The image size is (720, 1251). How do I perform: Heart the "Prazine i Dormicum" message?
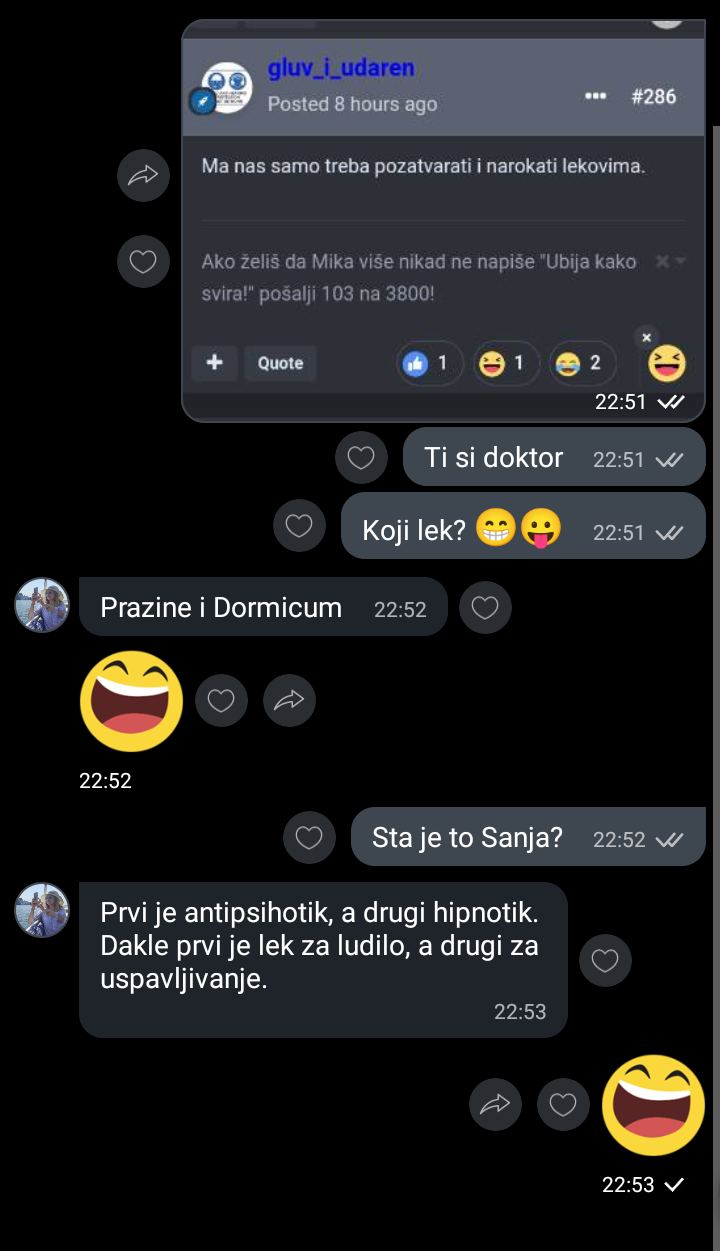pyautogui.click(x=485, y=607)
